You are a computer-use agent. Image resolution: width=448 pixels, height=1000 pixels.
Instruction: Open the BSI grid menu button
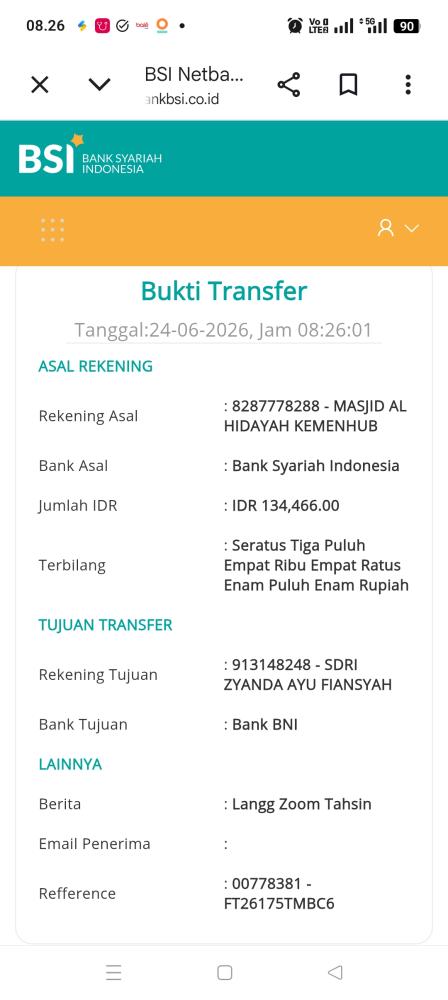[52, 230]
